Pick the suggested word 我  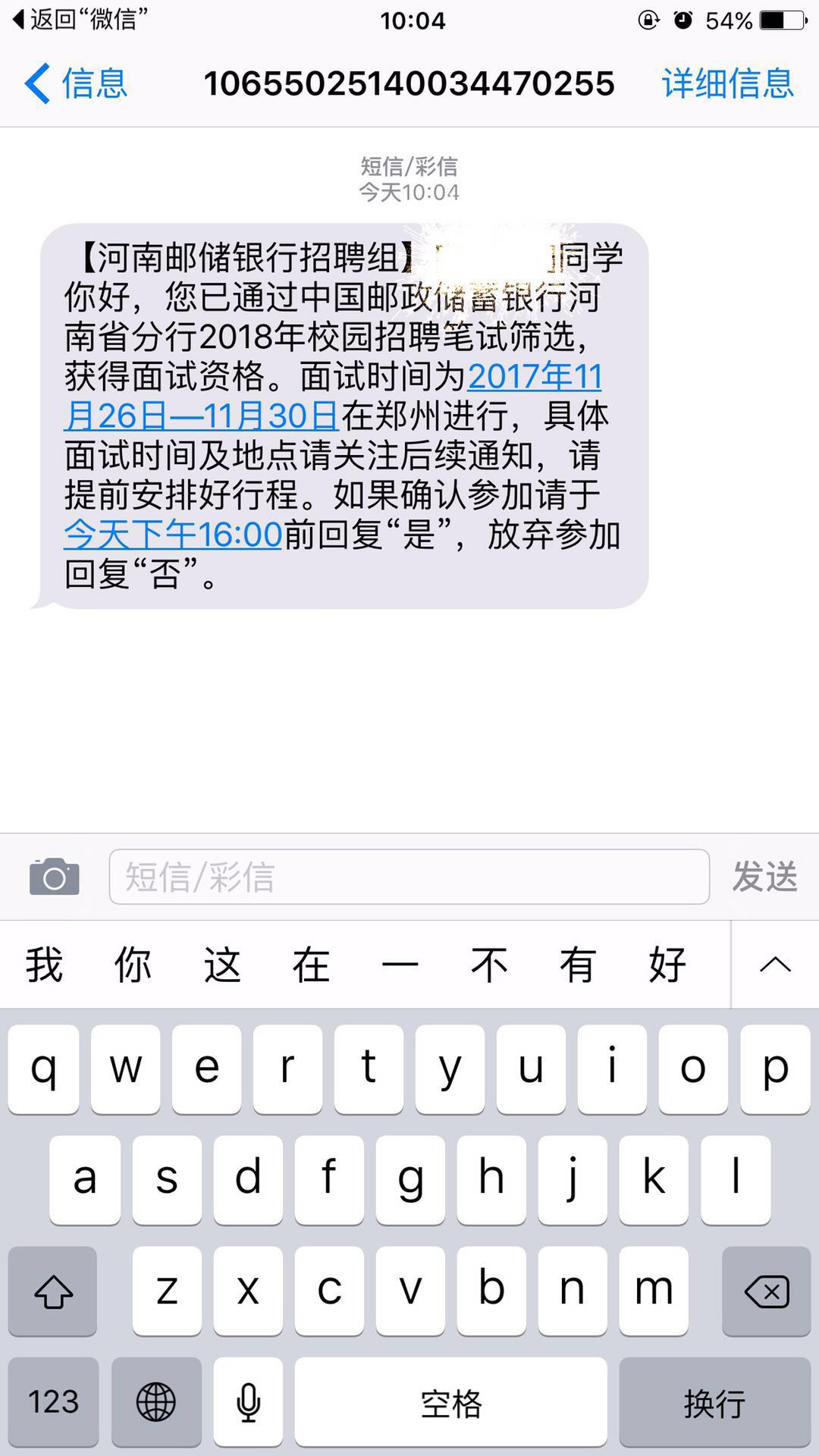44,965
